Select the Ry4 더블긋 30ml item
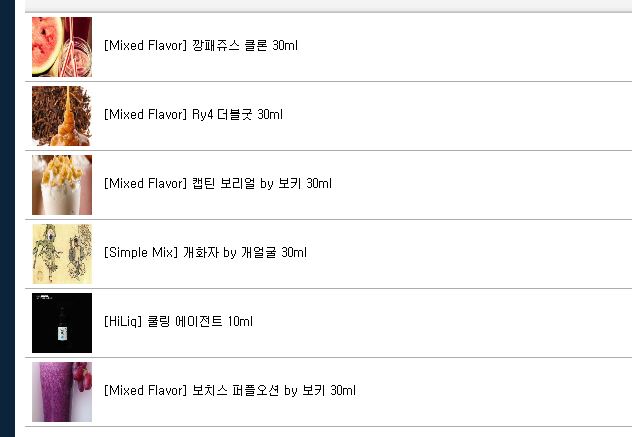This screenshot has width=632, height=437. [x=193, y=115]
